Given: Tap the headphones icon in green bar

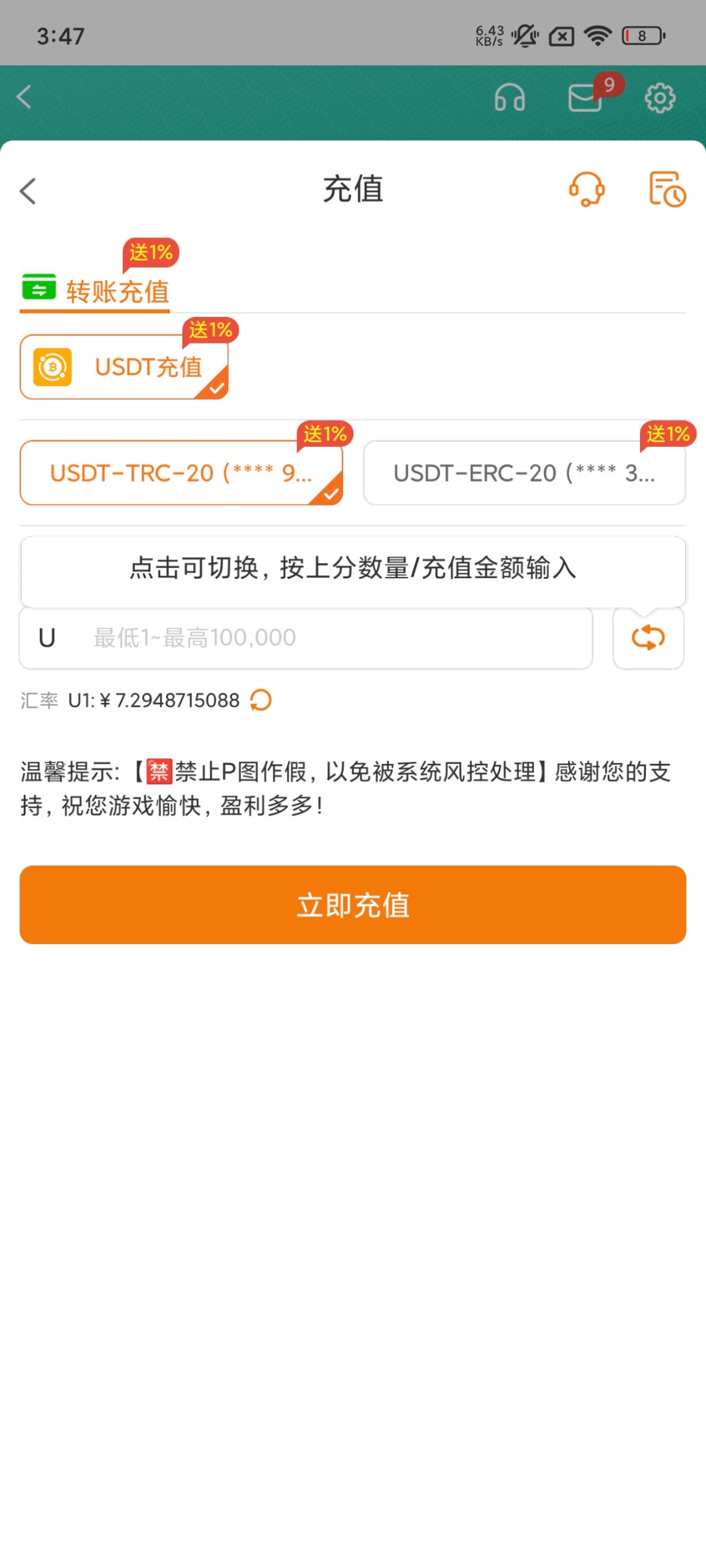Looking at the screenshot, I should [510, 98].
